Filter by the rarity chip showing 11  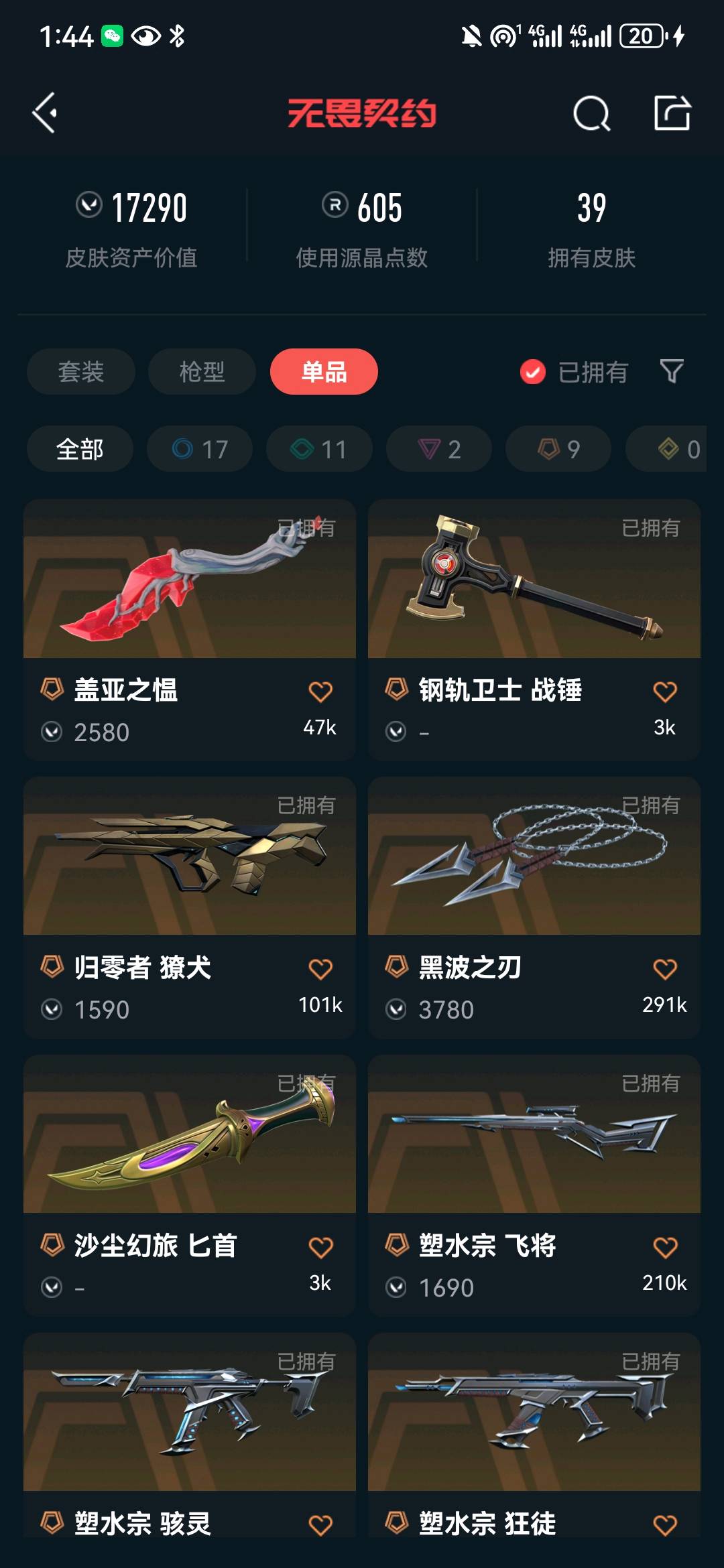[319, 449]
